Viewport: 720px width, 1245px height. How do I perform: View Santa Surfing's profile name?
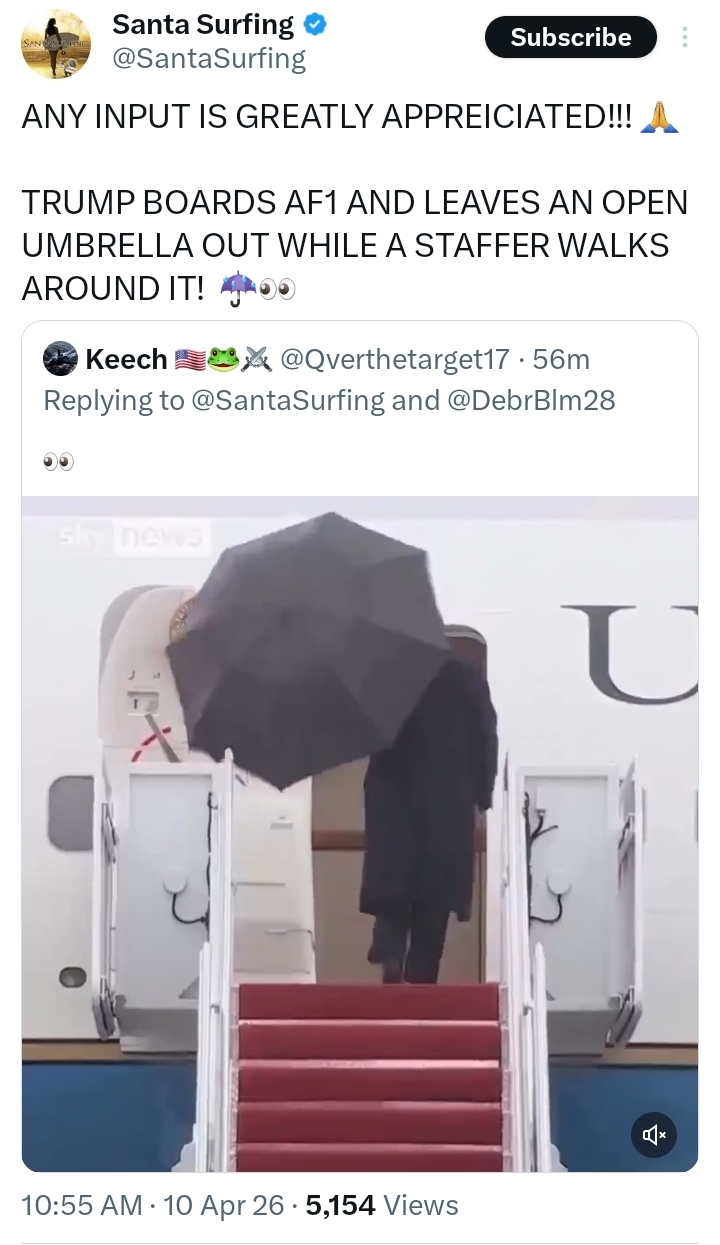coord(203,24)
